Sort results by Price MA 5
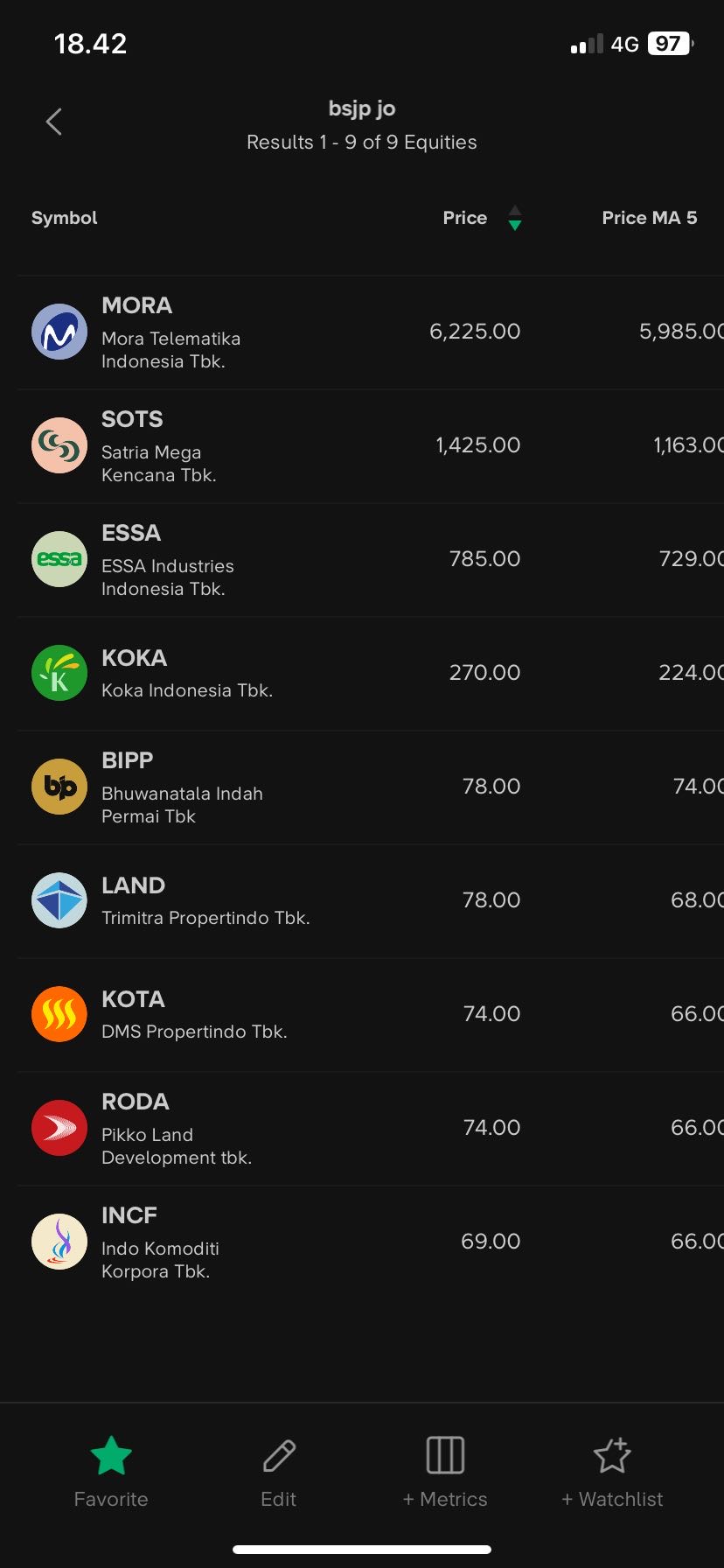 pyautogui.click(x=649, y=218)
